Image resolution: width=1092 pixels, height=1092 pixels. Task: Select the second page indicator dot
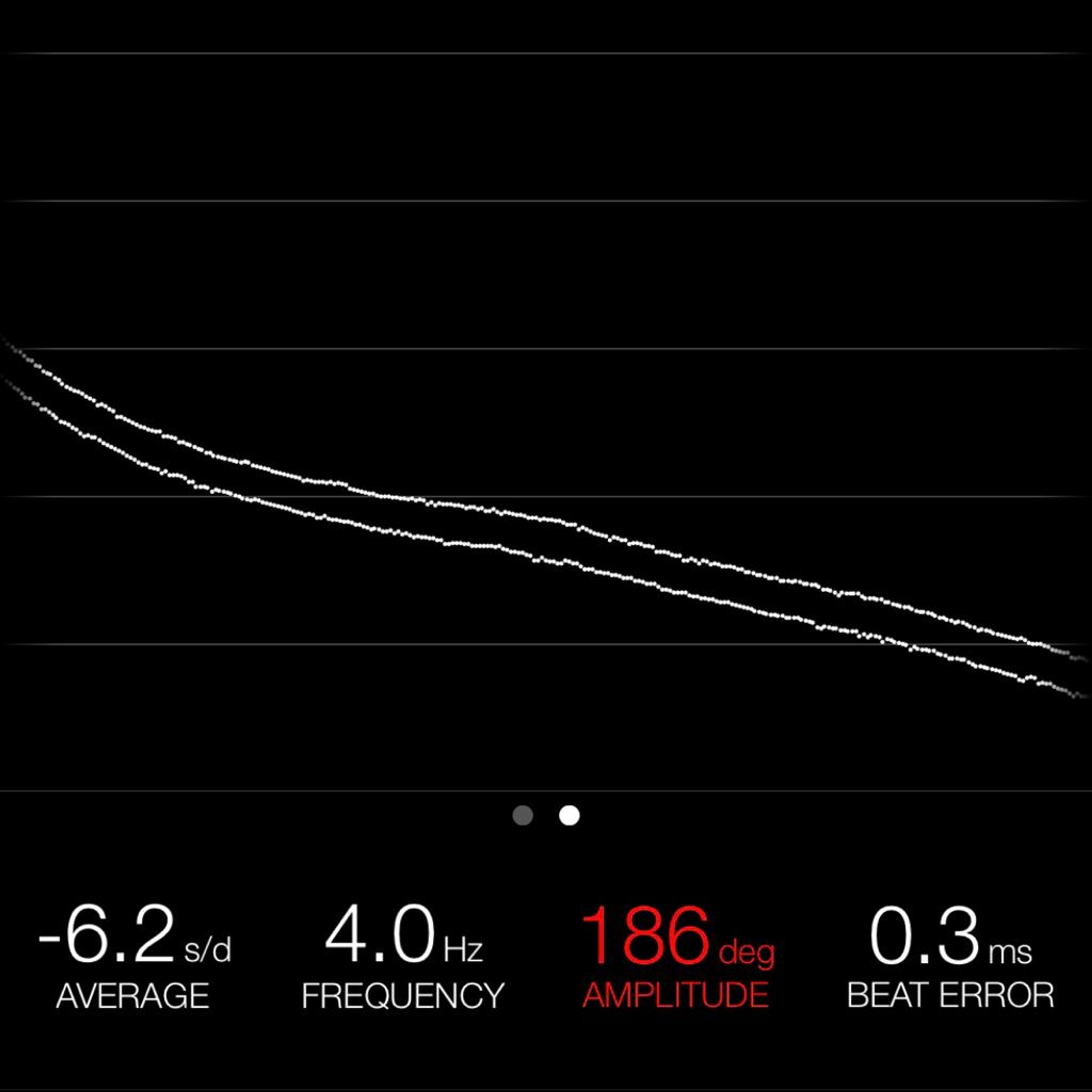[x=569, y=816]
